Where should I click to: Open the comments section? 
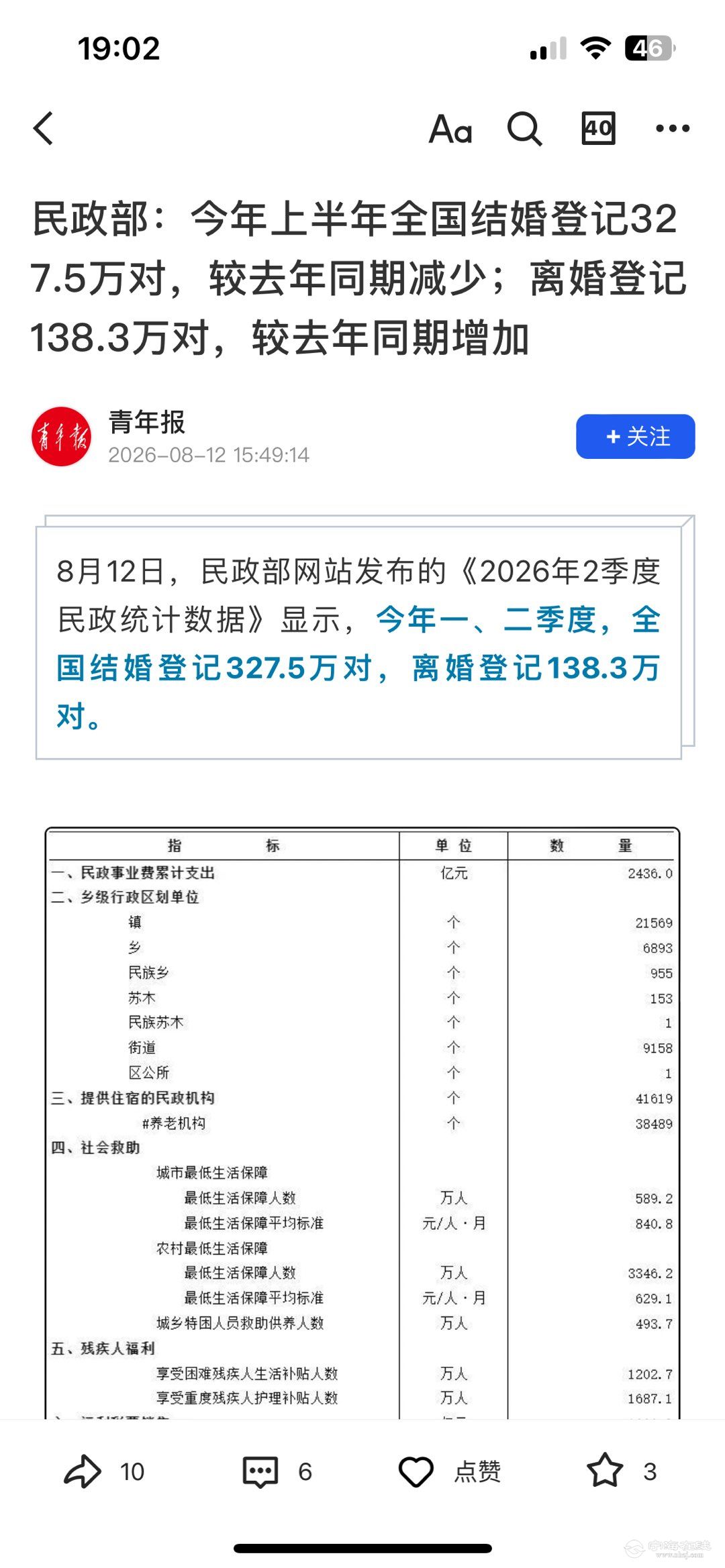coord(277,1471)
